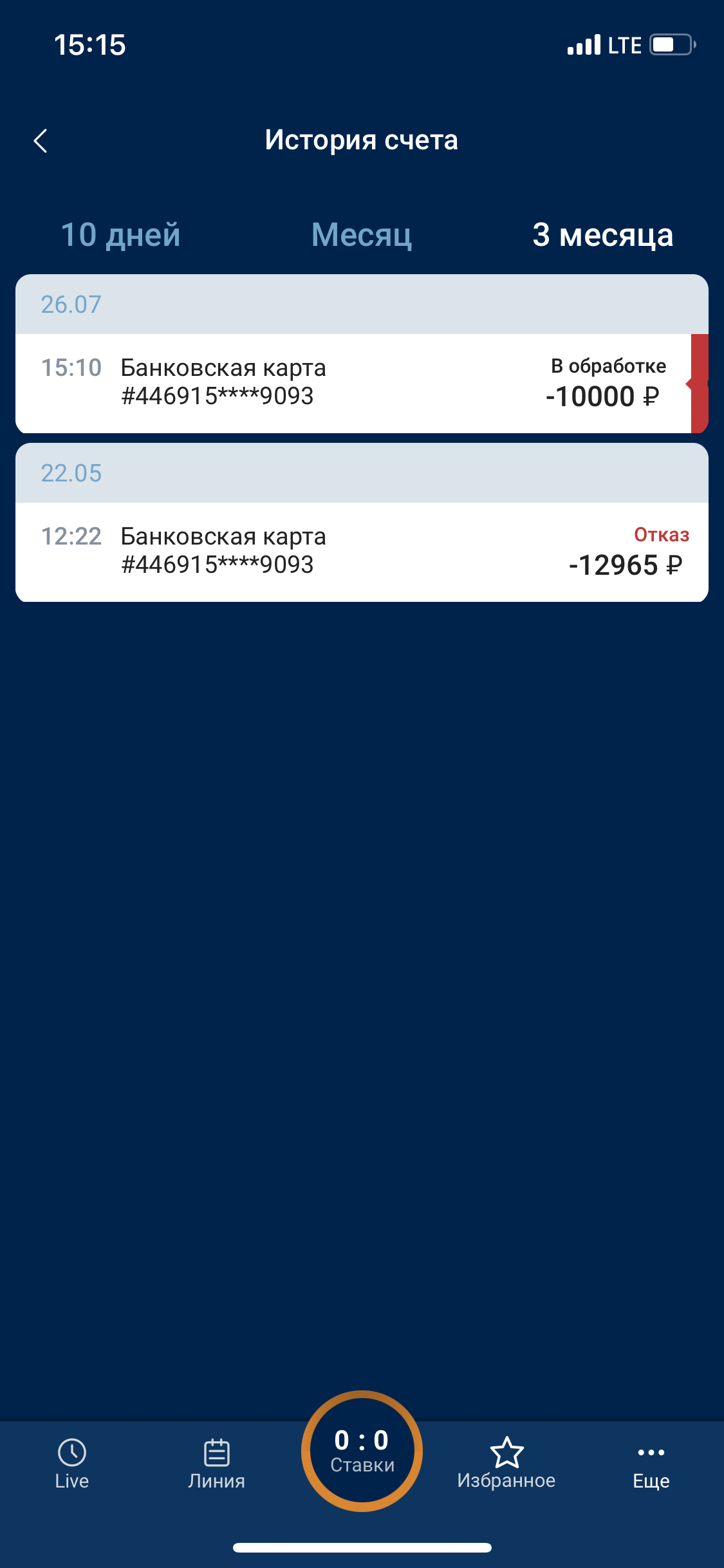Go back from История счета

[41, 141]
